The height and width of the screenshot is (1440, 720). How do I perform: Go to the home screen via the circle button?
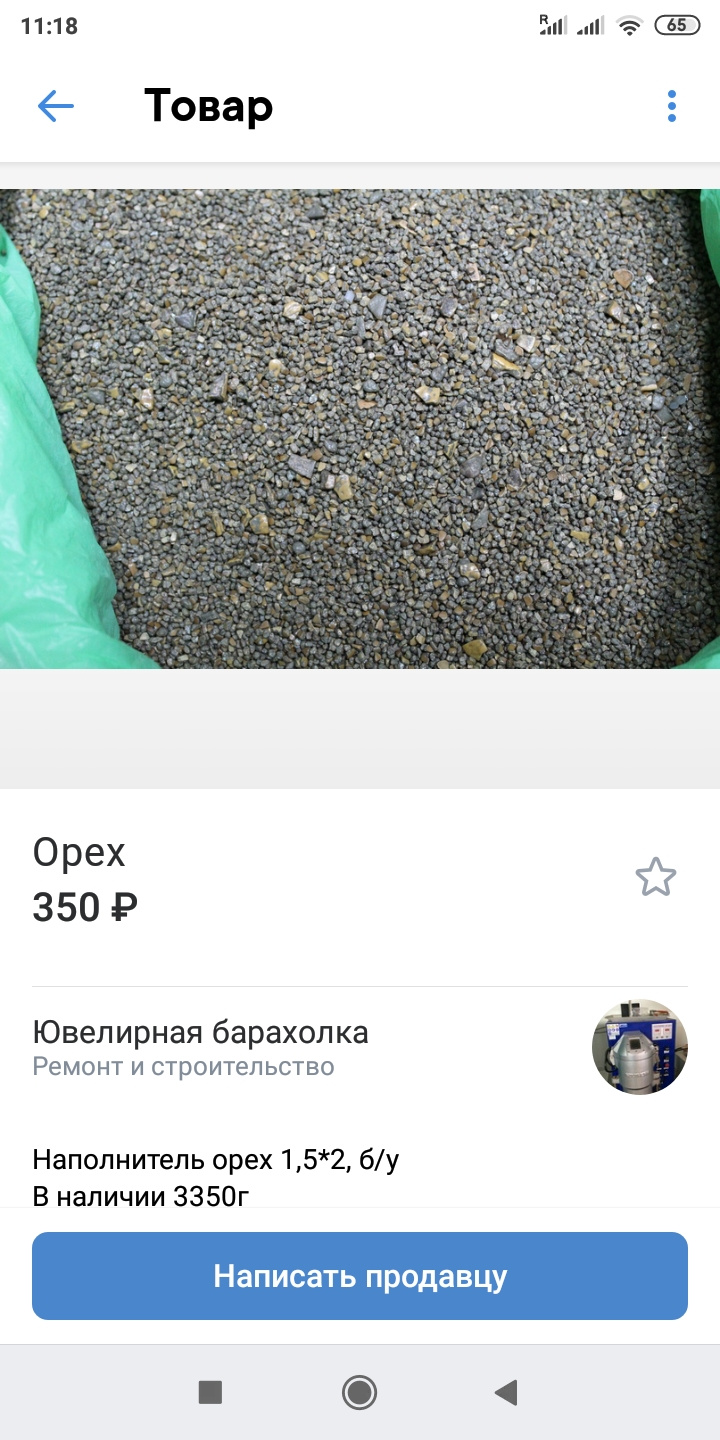point(359,1392)
